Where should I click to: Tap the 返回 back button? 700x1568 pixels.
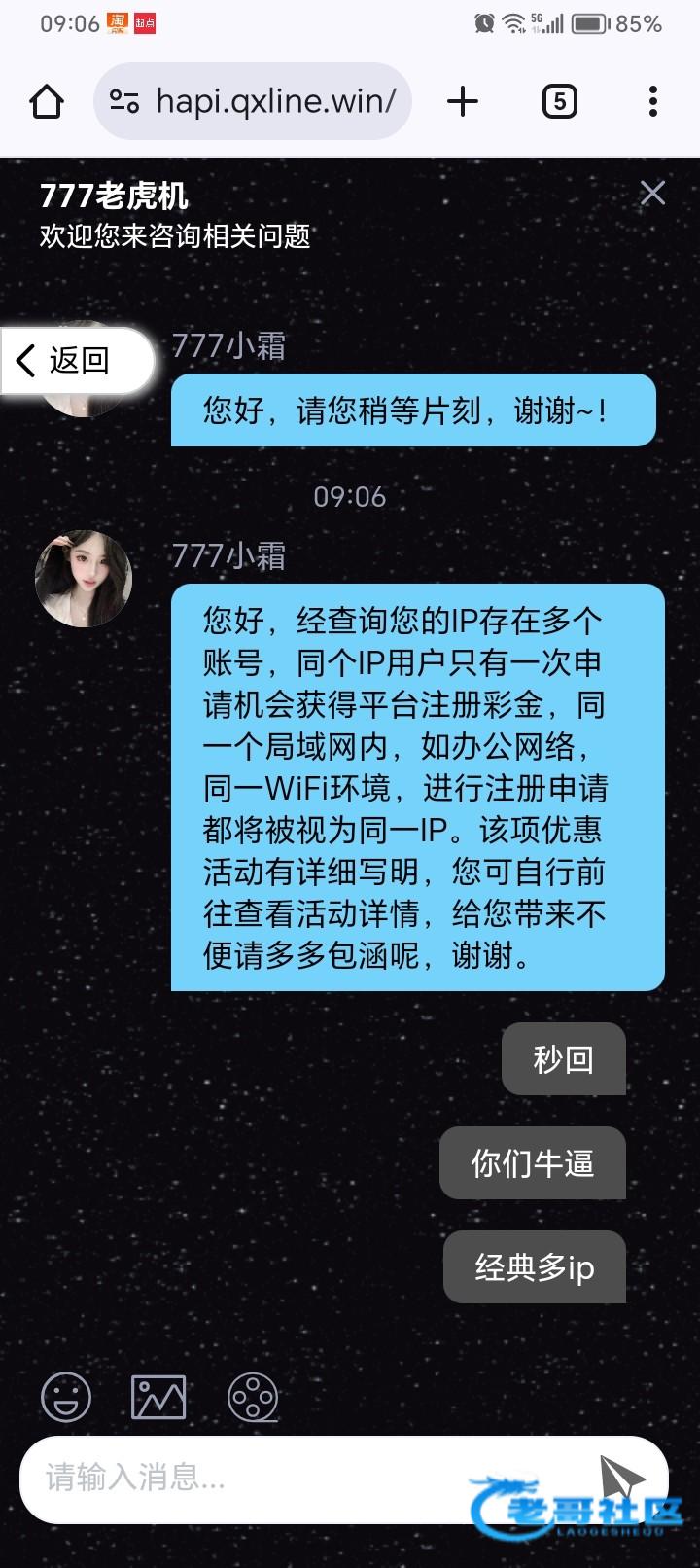click(78, 361)
